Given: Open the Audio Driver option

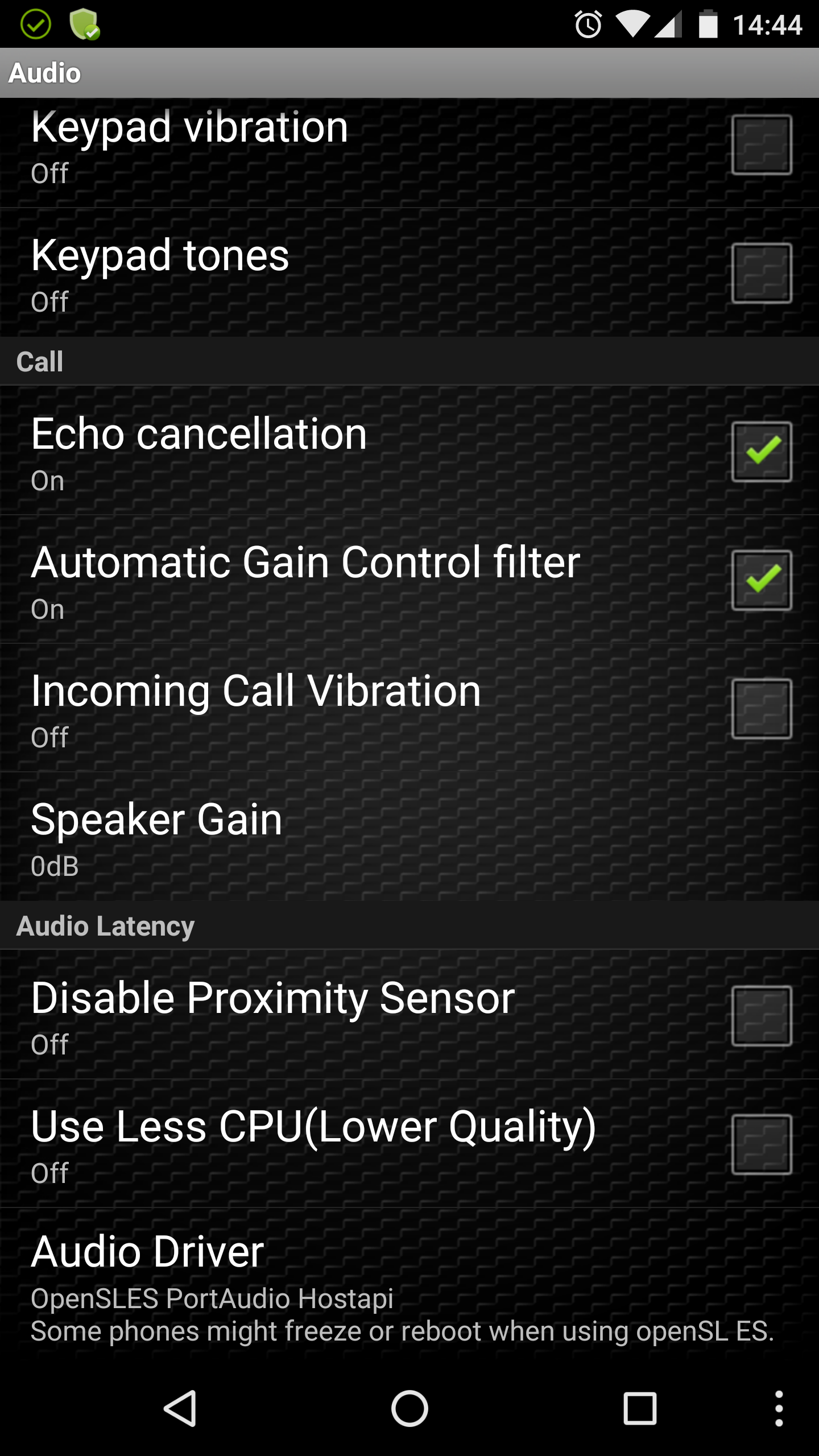Looking at the screenshot, I should click(x=409, y=1287).
